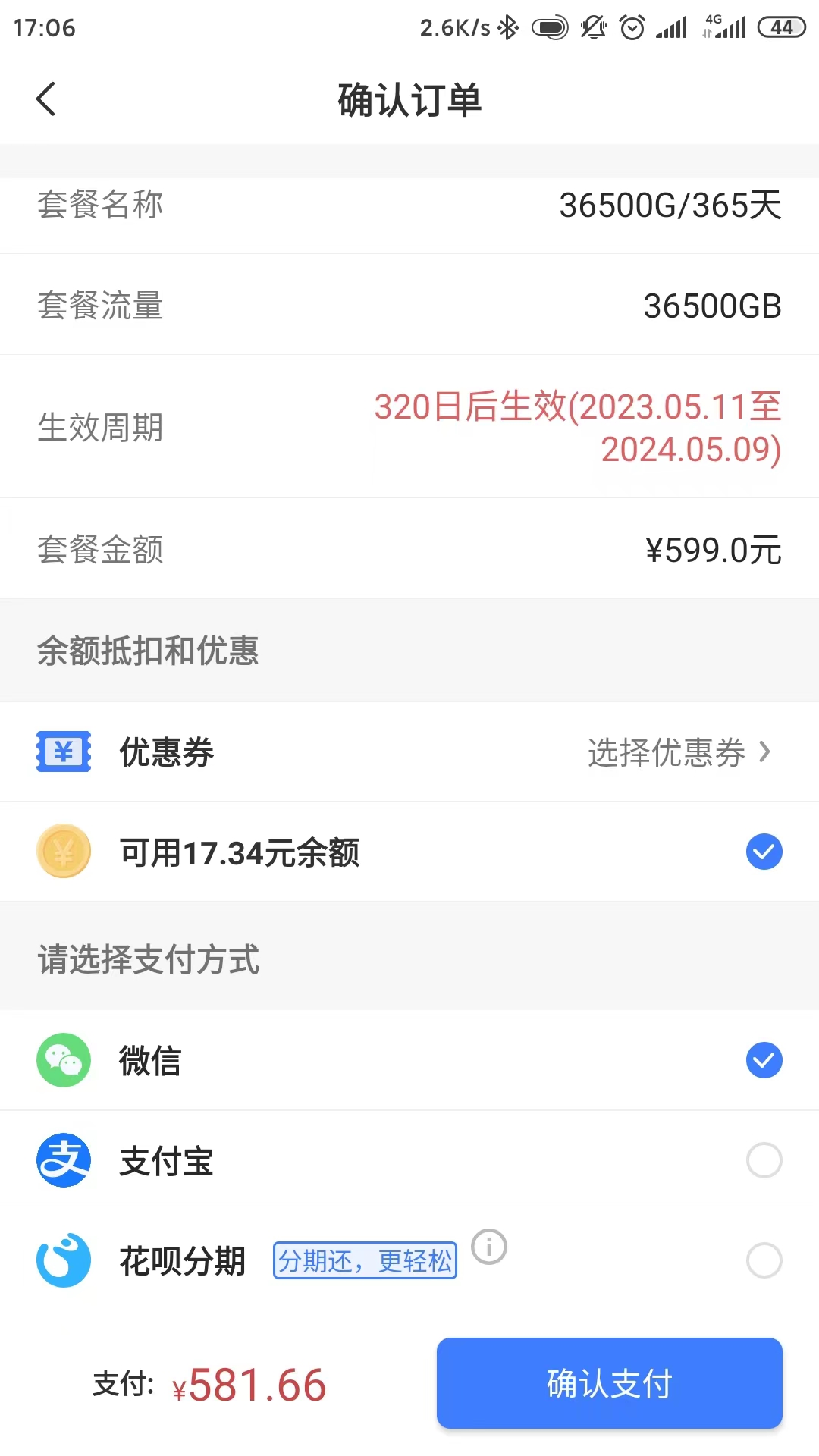Viewport: 819px width, 1456px height.
Task: Go back from 确认订单 page
Action: point(45,99)
